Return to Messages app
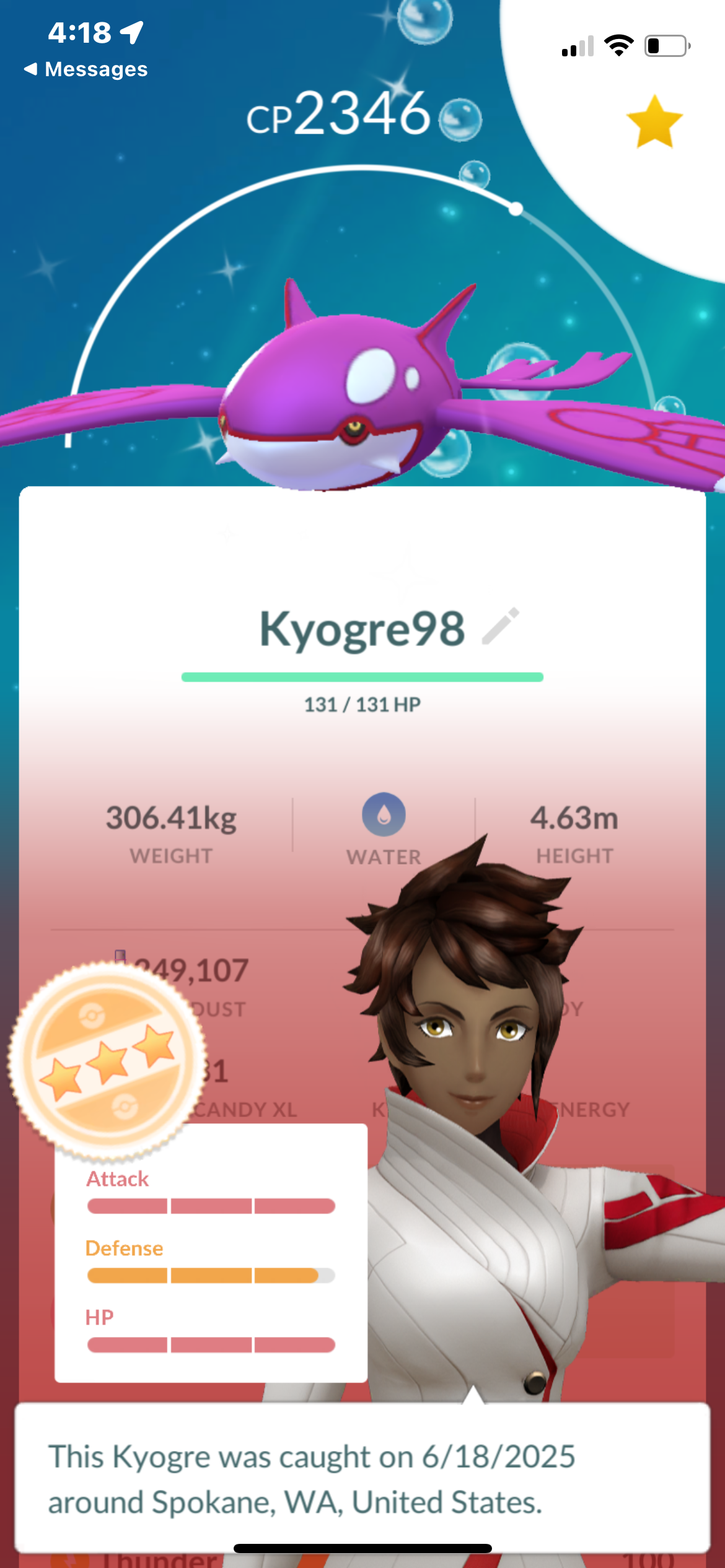 pyautogui.click(x=86, y=69)
